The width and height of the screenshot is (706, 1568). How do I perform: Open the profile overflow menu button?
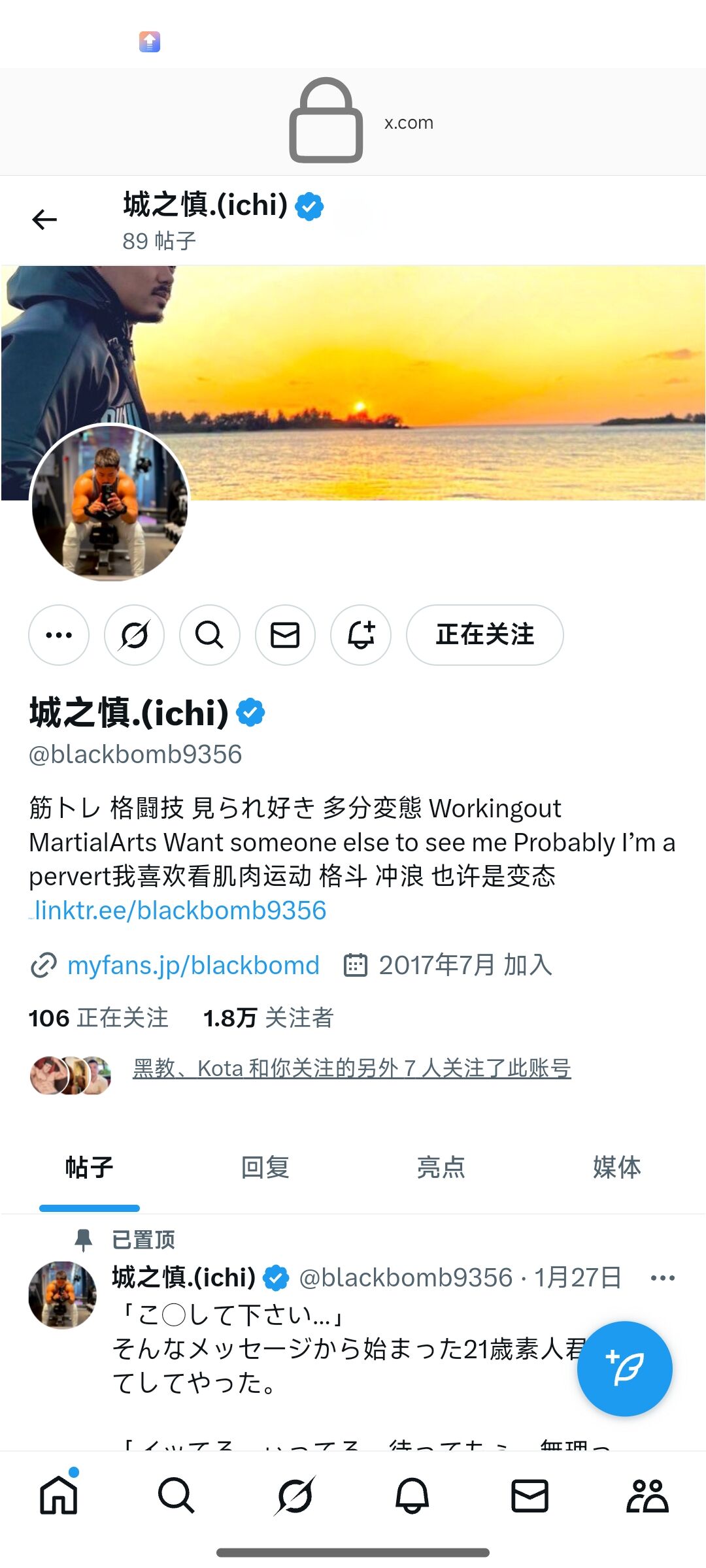point(59,635)
